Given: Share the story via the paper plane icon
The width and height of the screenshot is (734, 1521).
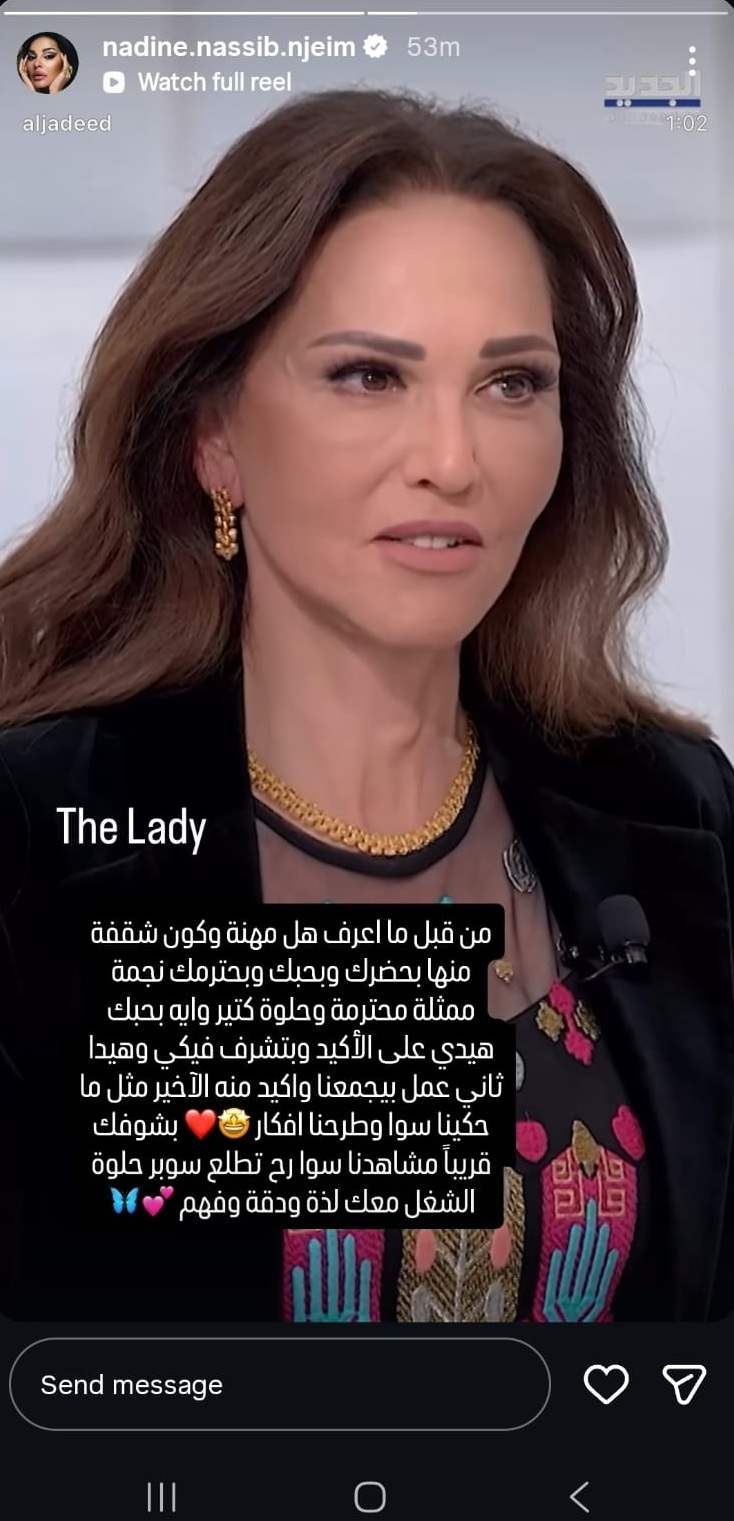Looking at the screenshot, I should click(684, 1384).
